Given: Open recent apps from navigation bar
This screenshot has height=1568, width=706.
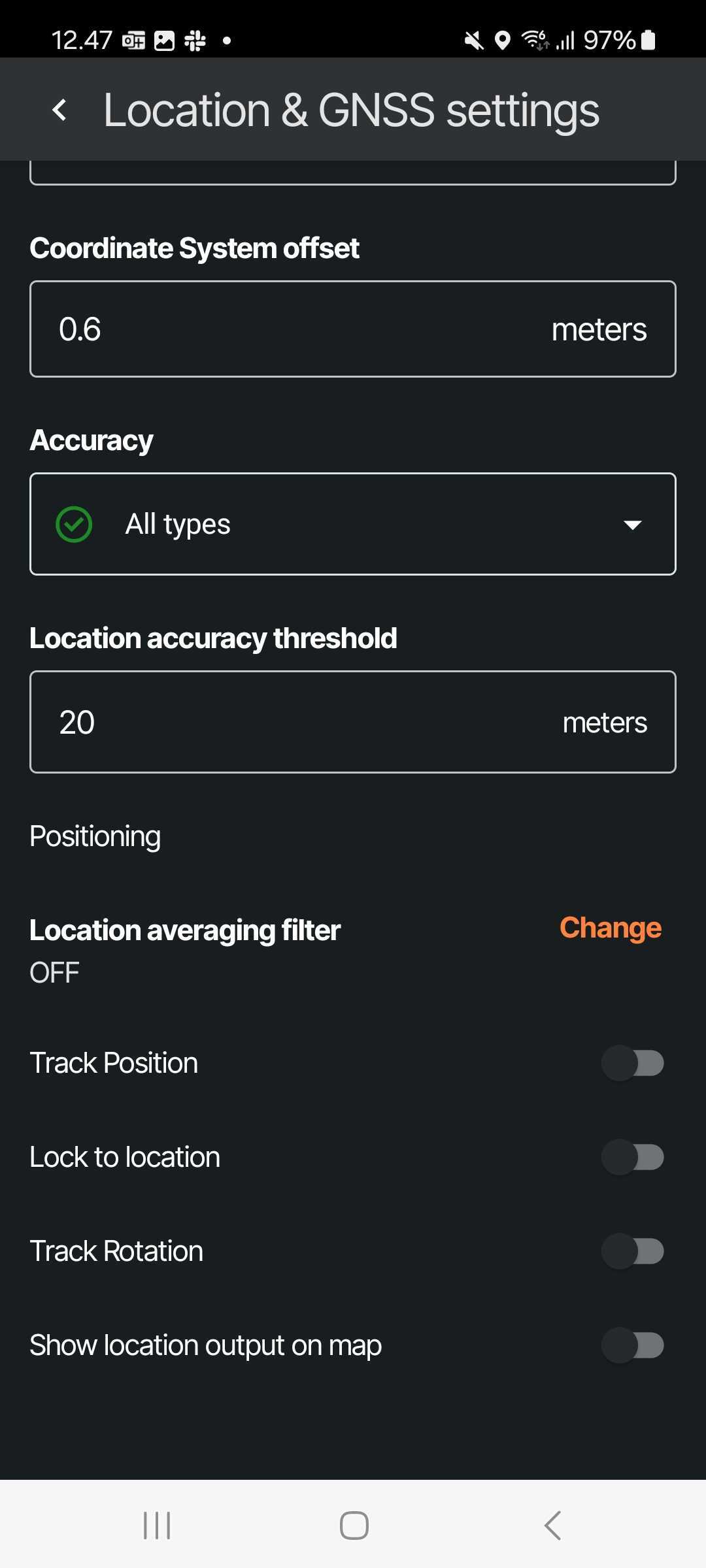Looking at the screenshot, I should click(x=157, y=1526).
